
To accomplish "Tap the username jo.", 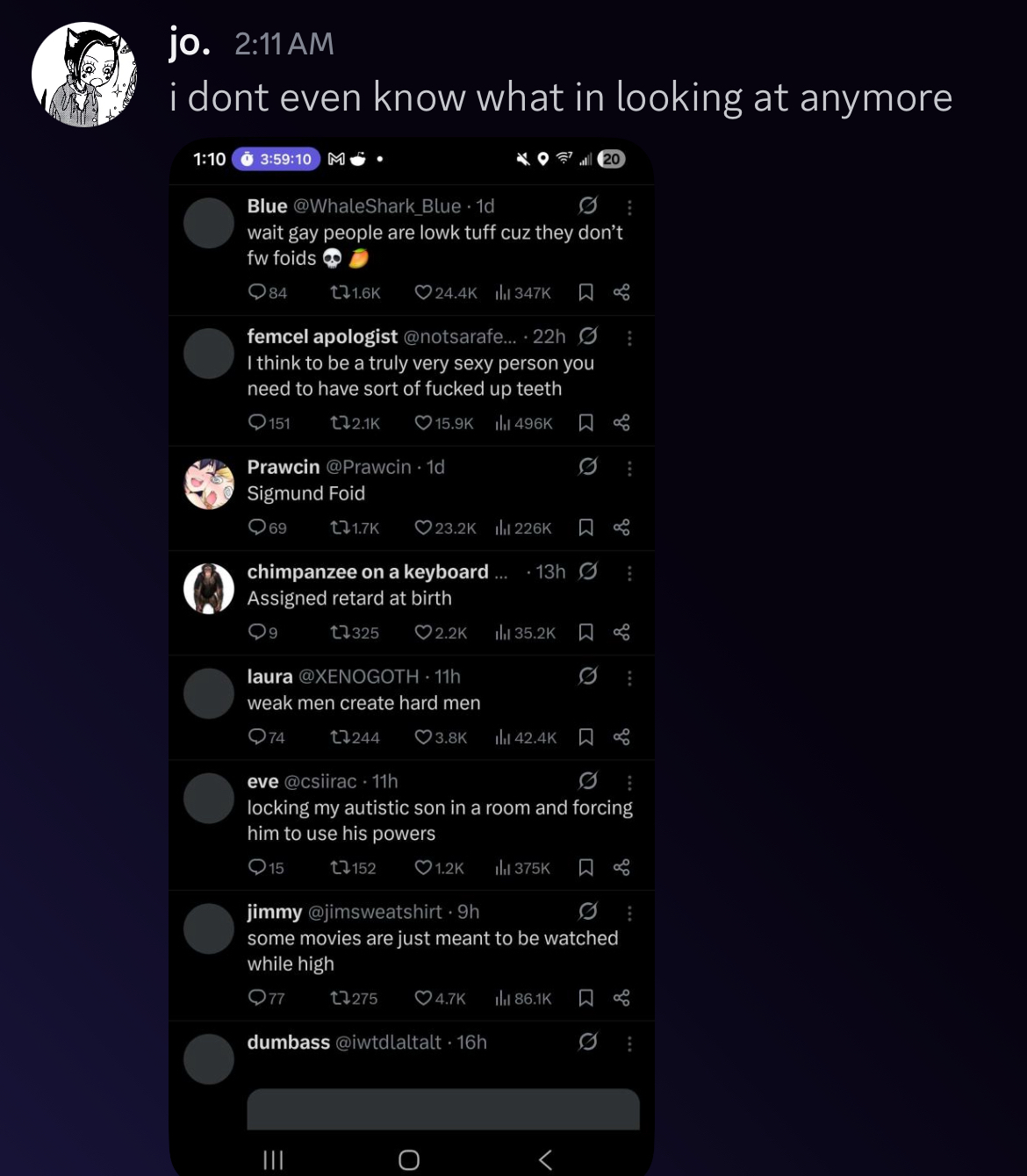I will (x=190, y=42).
